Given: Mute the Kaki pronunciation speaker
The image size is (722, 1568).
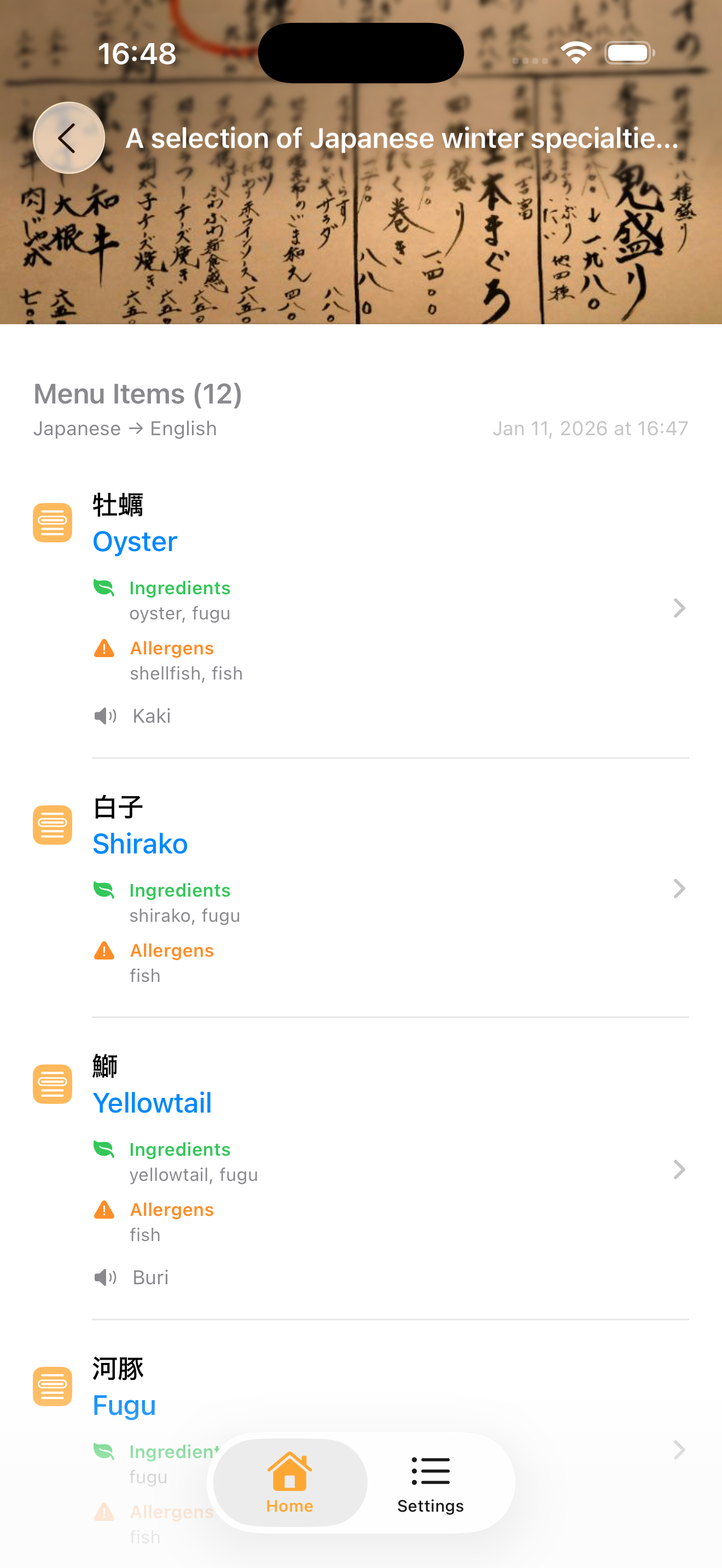Looking at the screenshot, I should point(106,716).
